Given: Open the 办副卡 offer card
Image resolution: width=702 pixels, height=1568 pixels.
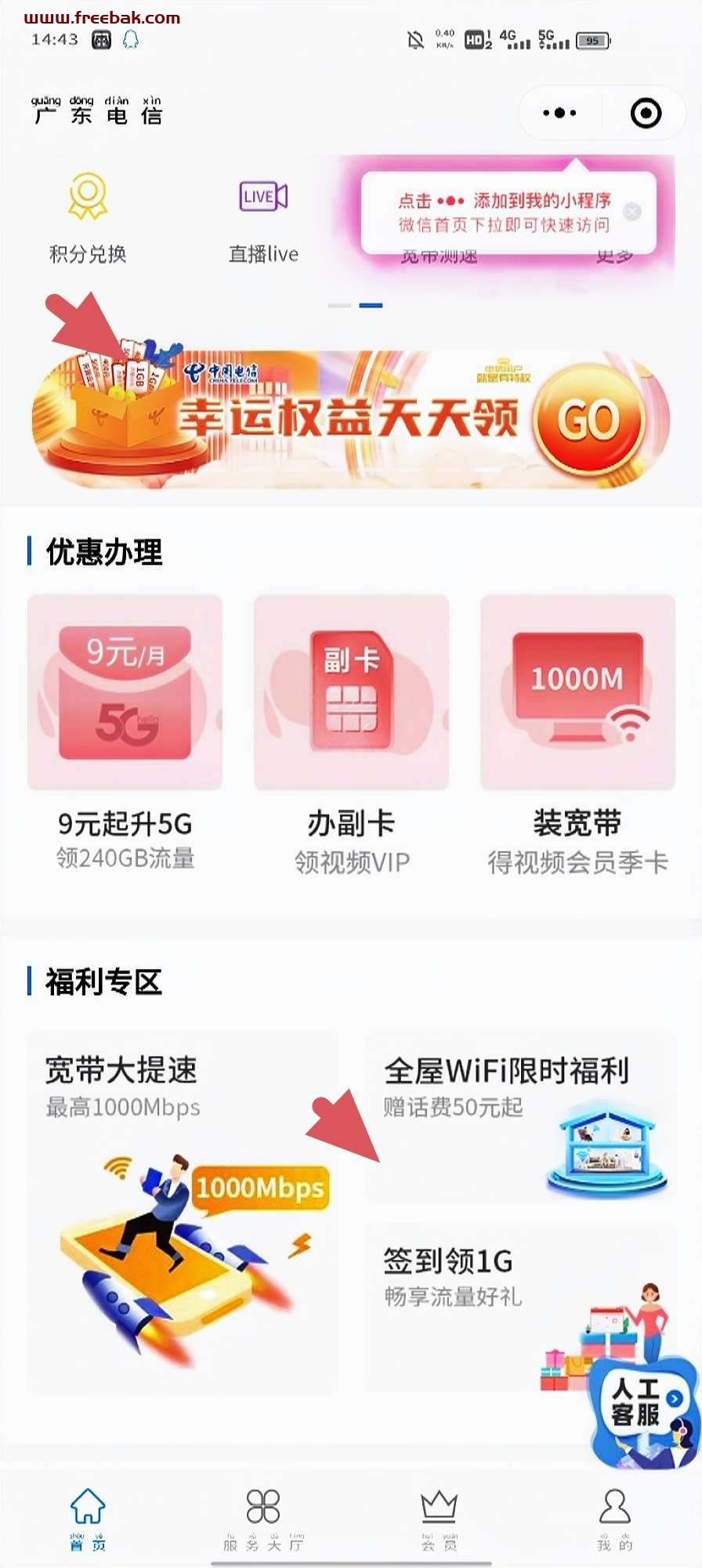Looking at the screenshot, I should point(351,734).
